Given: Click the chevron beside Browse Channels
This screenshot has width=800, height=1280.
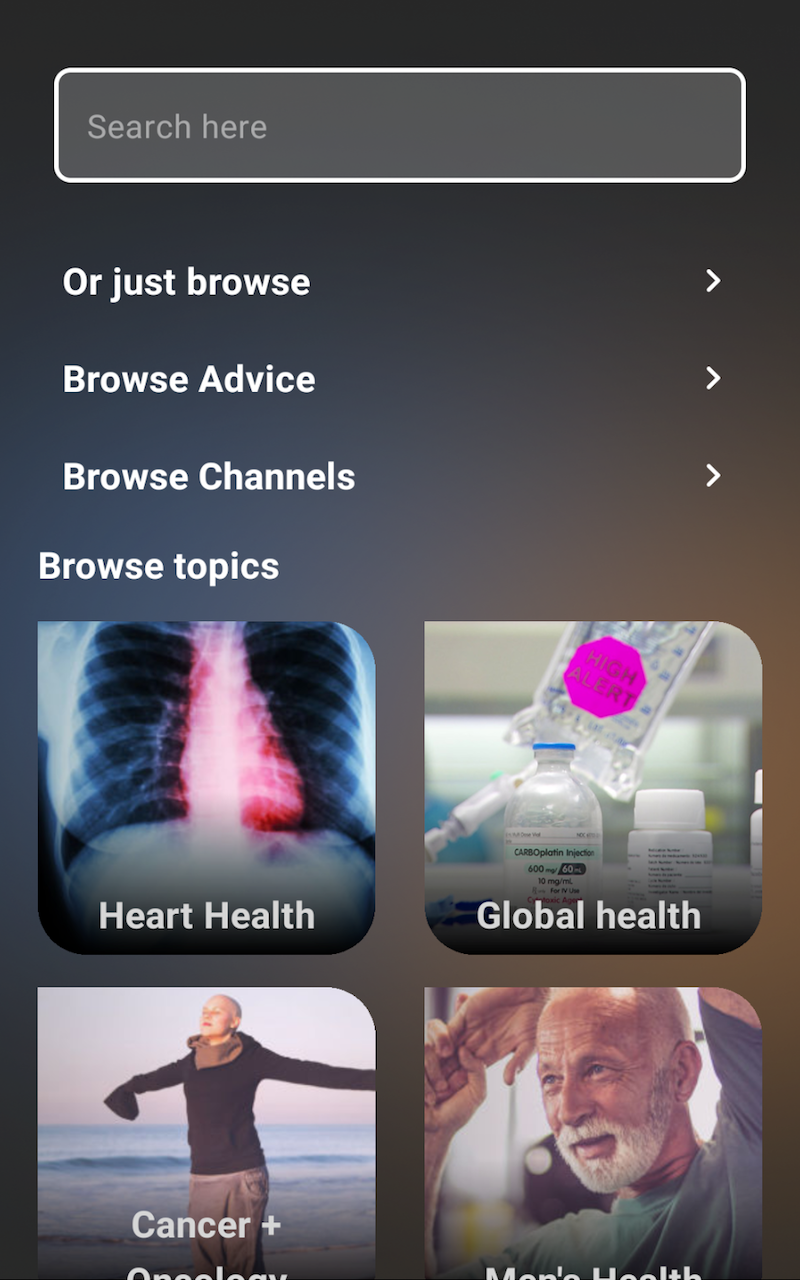Looking at the screenshot, I should [x=712, y=476].
